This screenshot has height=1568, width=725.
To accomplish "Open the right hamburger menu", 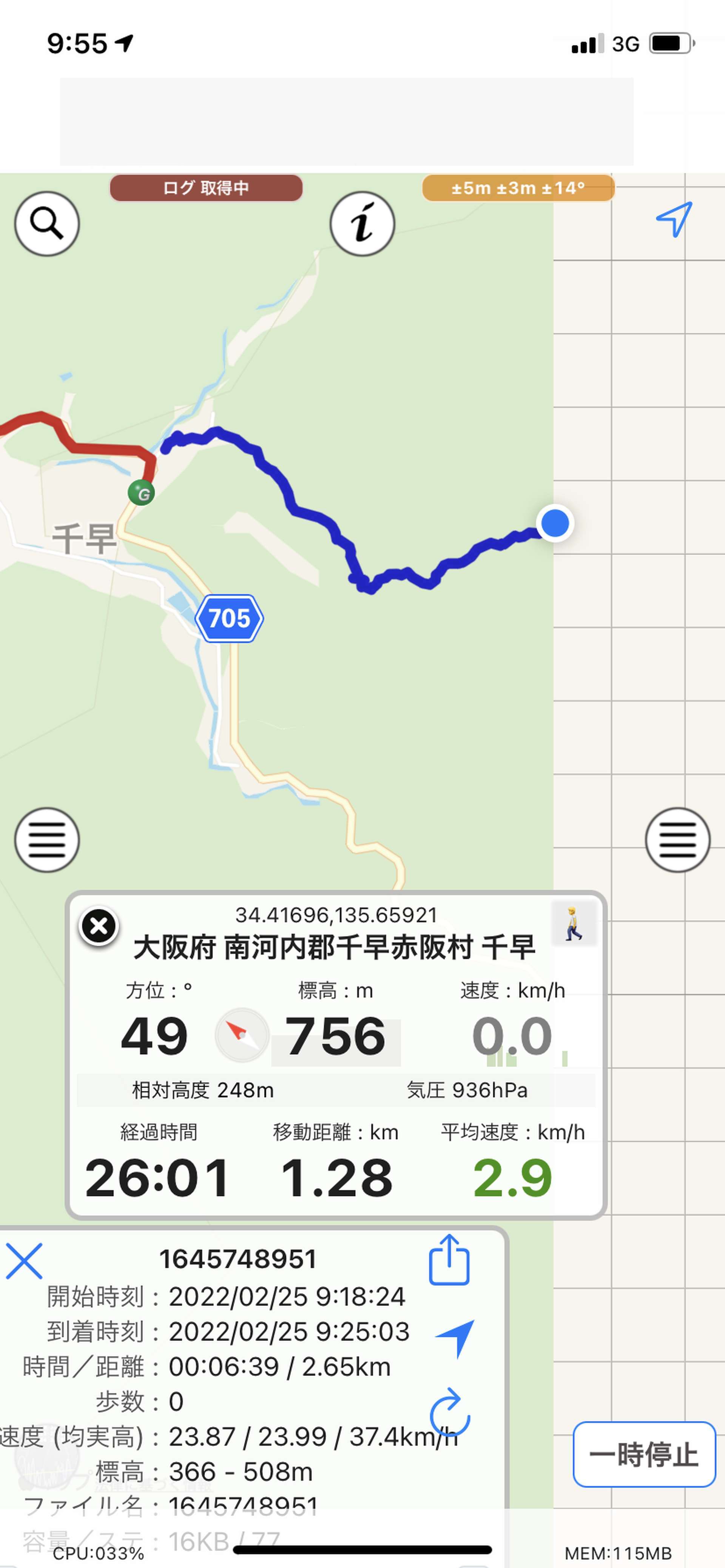I will point(677,840).
